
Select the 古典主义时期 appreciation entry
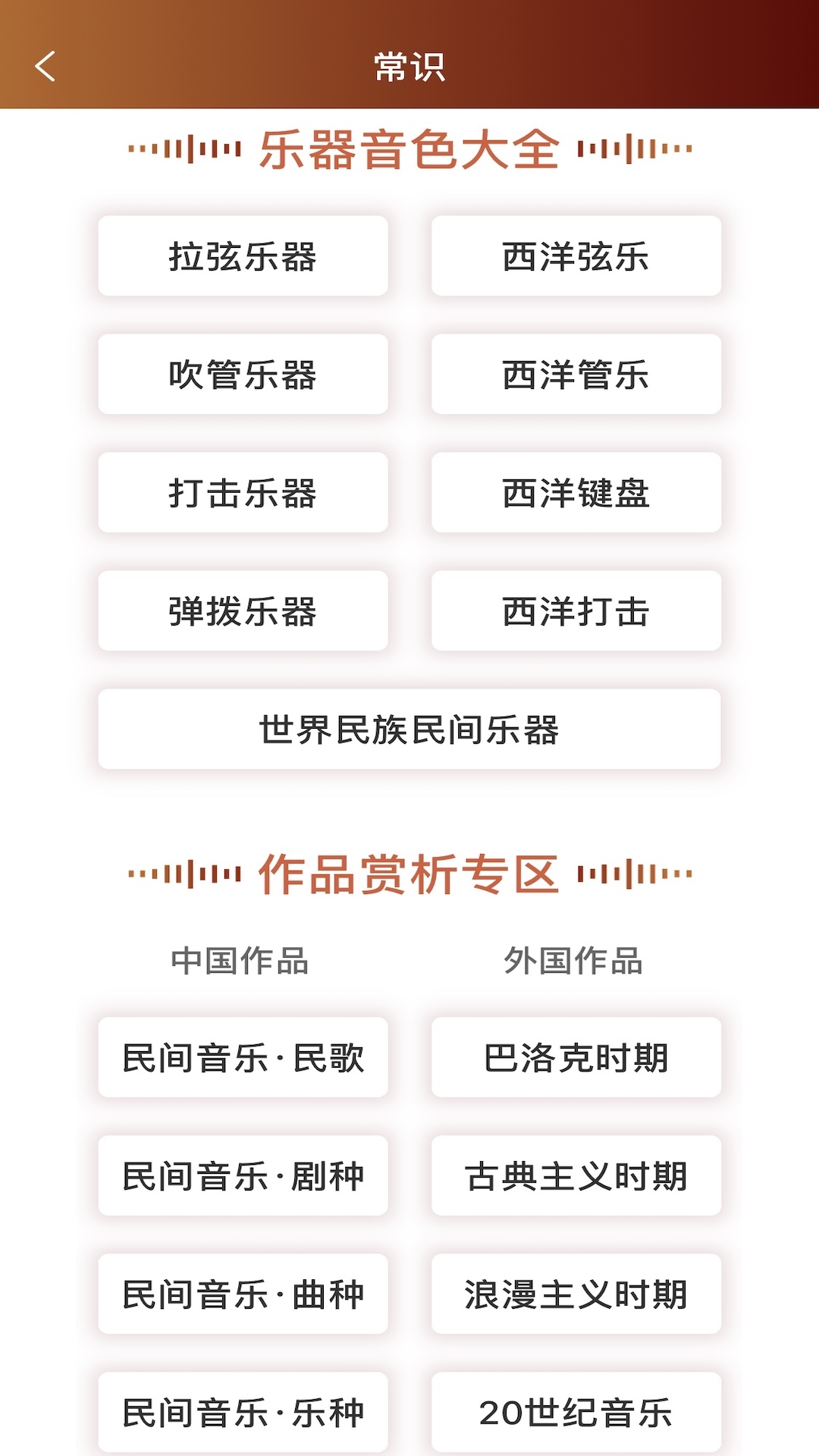[576, 1176]
